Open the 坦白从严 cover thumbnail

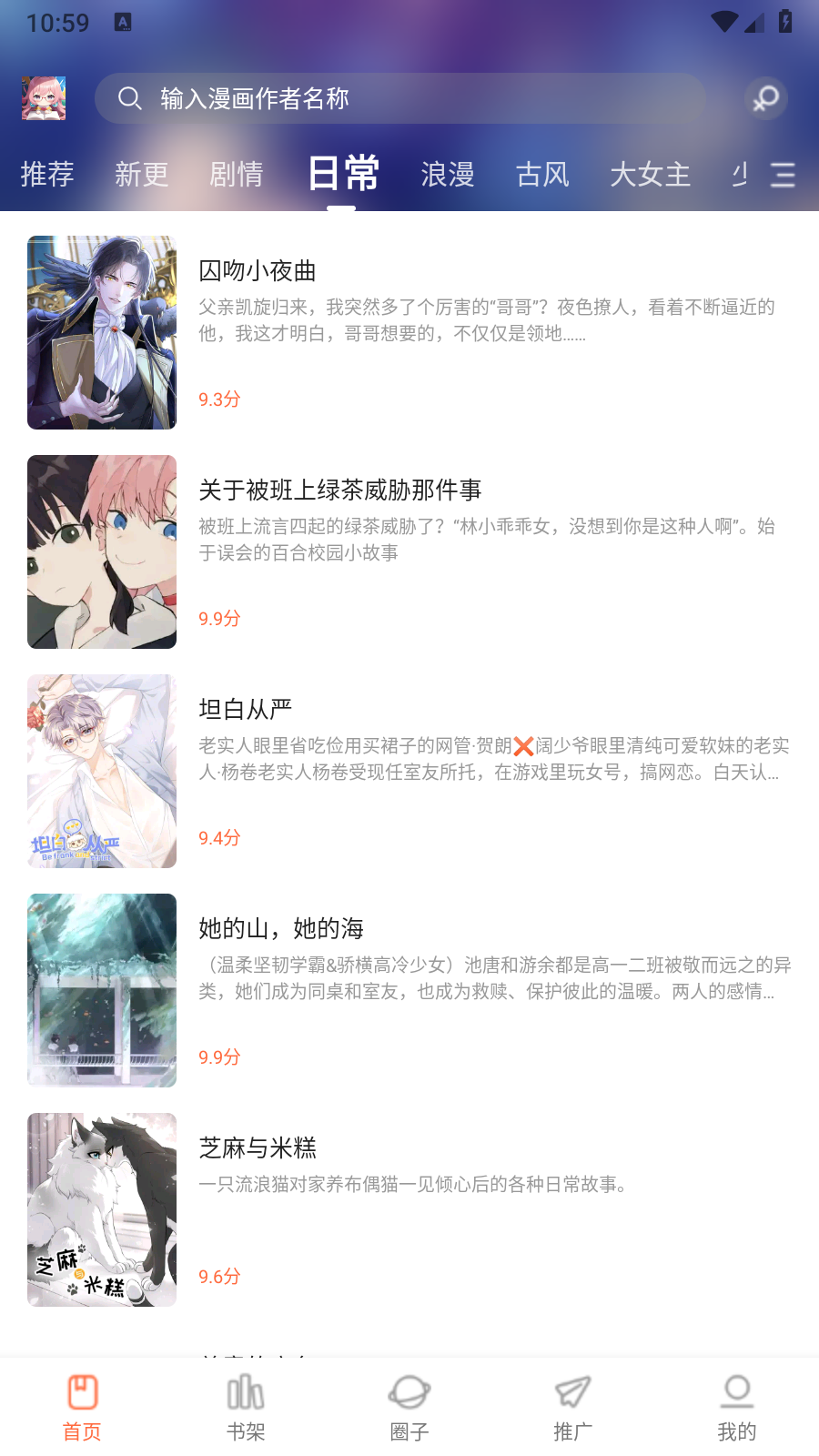[101, 771]
